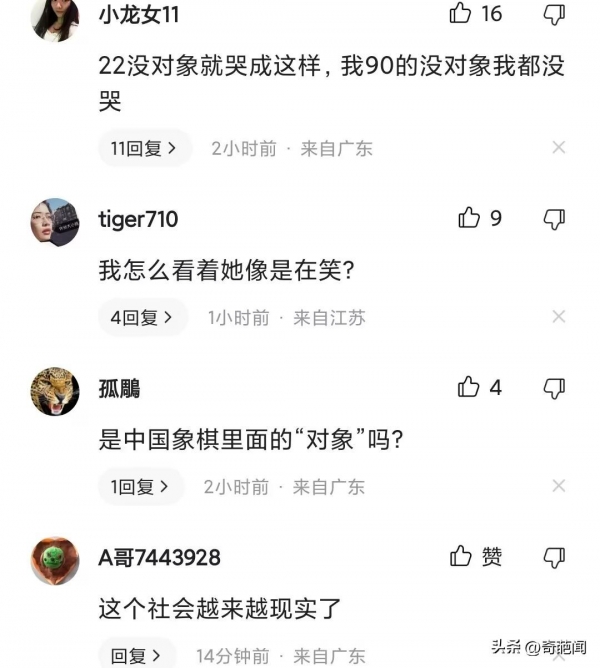This screenshot has height=668, width=600.
Task: Open A哥7443928's profile avatar
Action: (55, 561)
